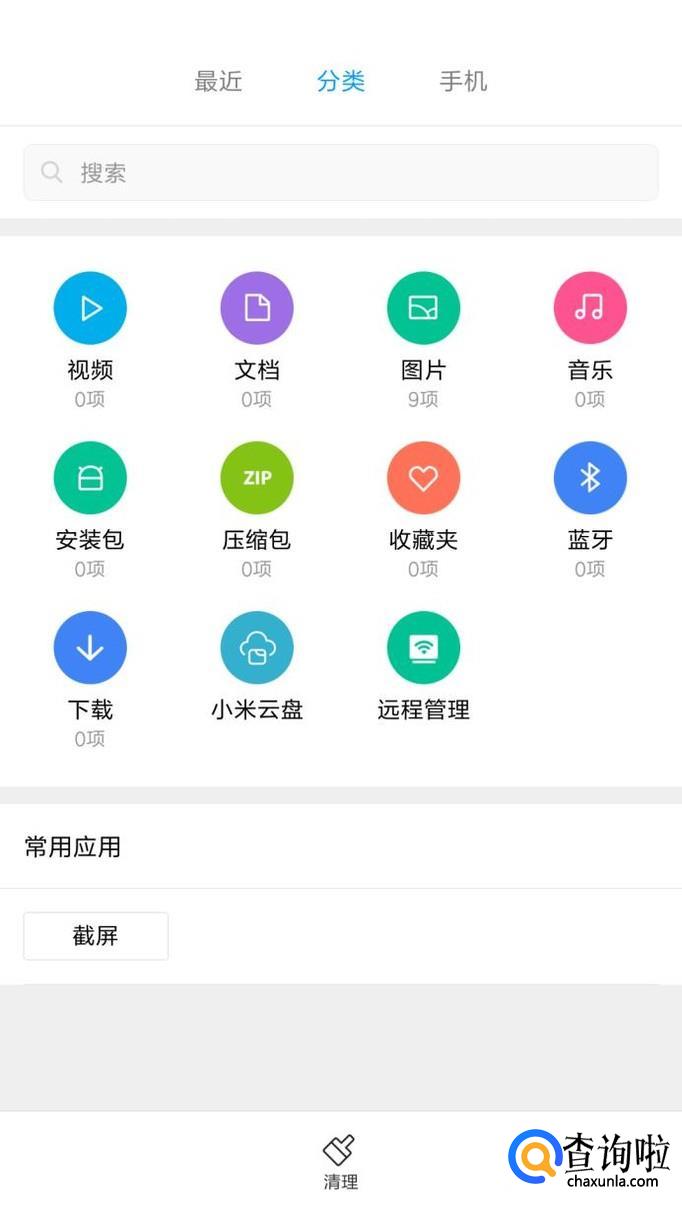Switch to the 最近 tab
Image resolution: width=682 pixels, height=1212 pixels.
(x=218, y=81)
